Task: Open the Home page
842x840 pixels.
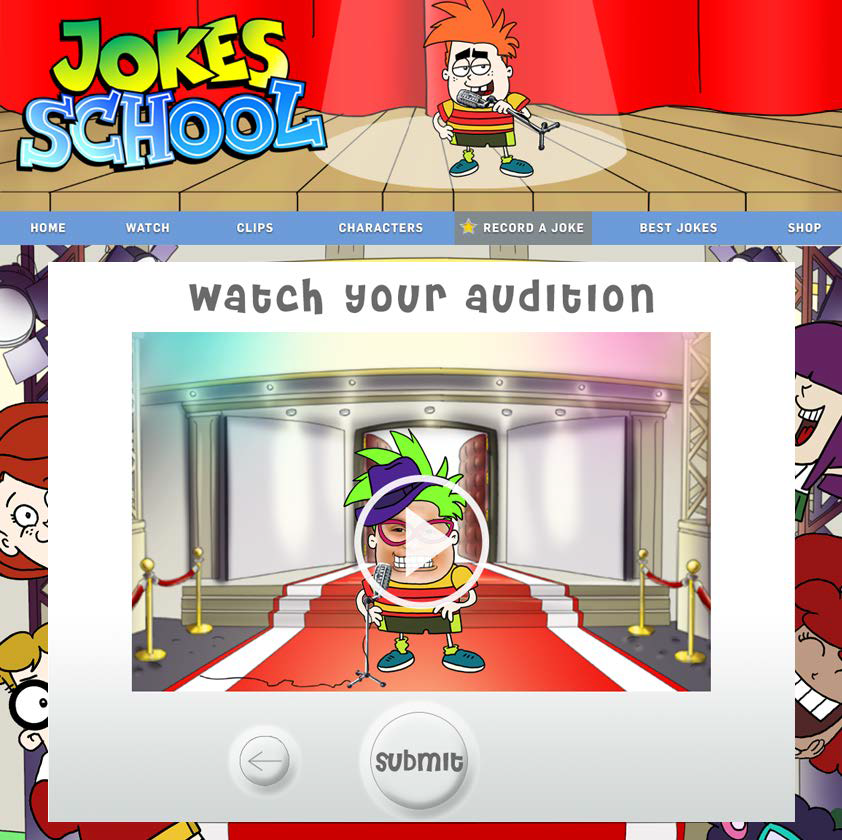Action: coord(48,228)
